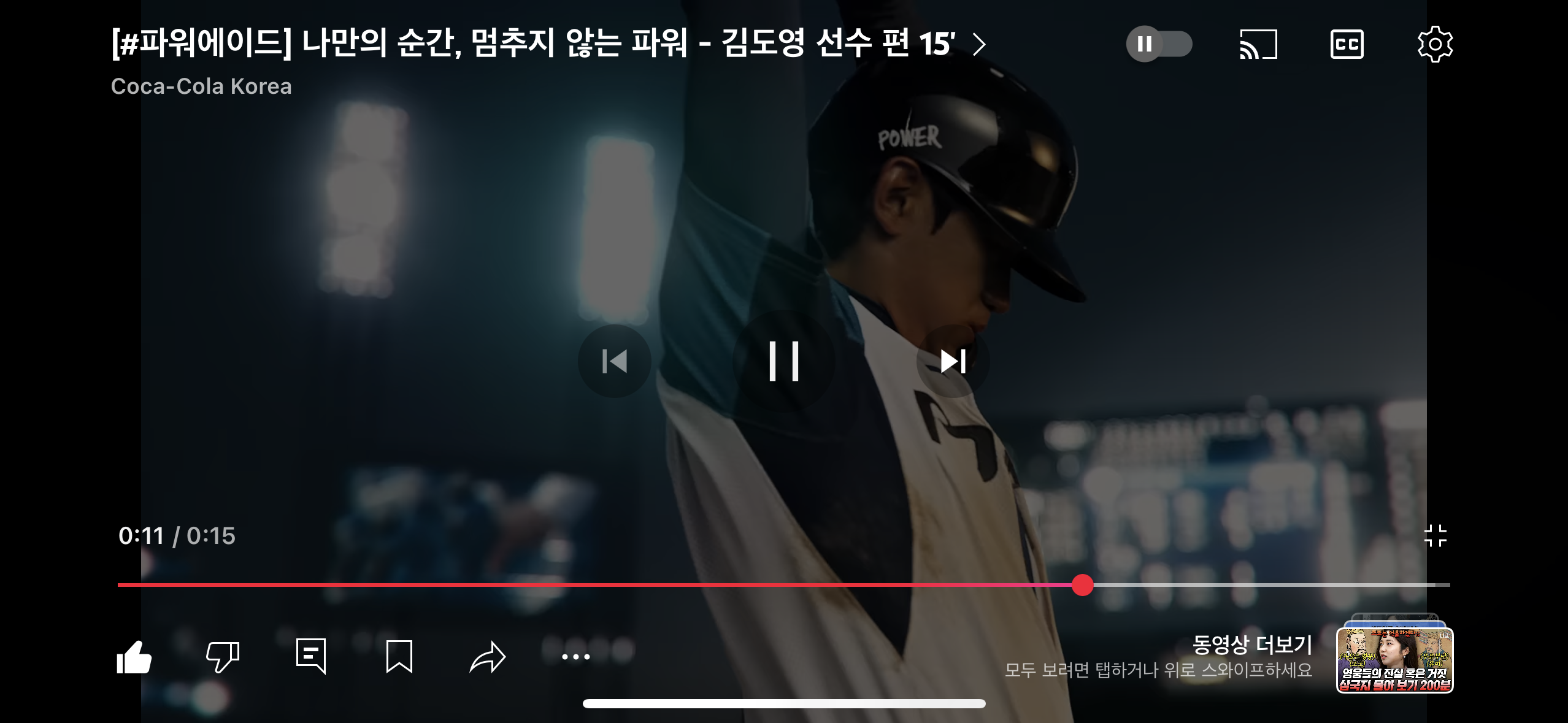
Task: Open video settings gear
Action: coord(1435,44)
